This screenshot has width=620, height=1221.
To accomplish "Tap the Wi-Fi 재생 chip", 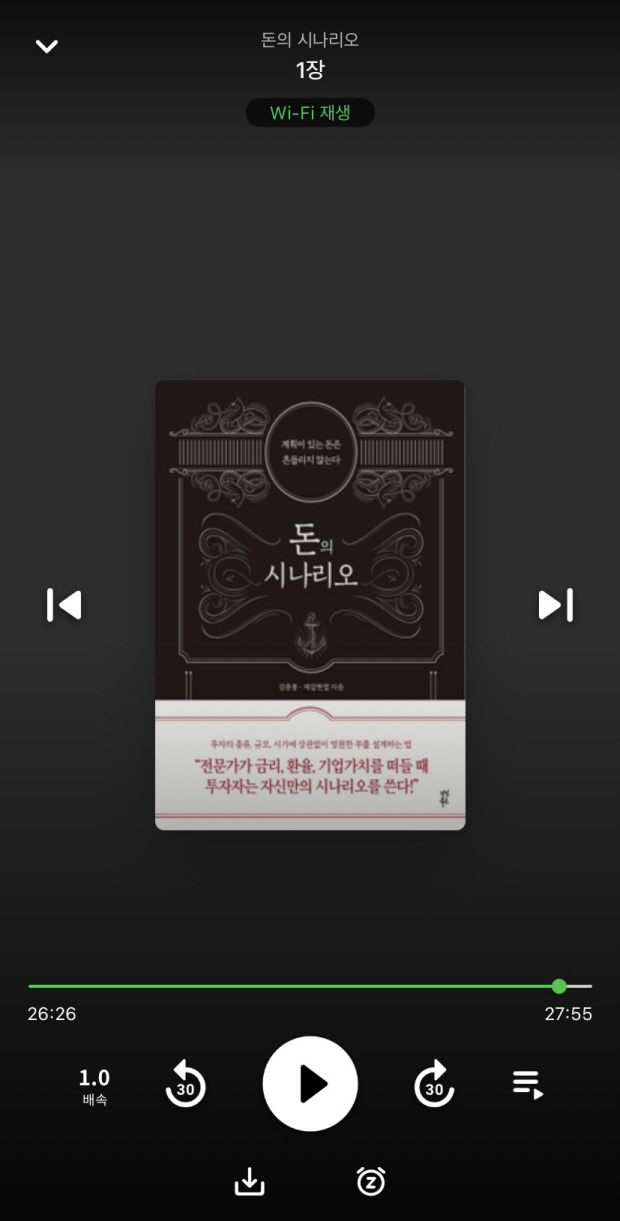I will tap(310, 113).
